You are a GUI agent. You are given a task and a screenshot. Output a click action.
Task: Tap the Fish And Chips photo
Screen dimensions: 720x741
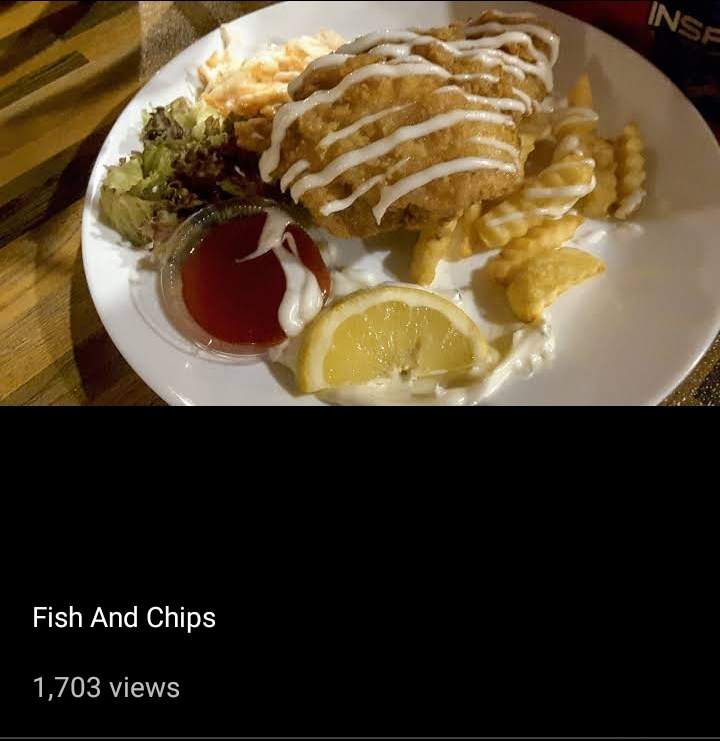360,202
